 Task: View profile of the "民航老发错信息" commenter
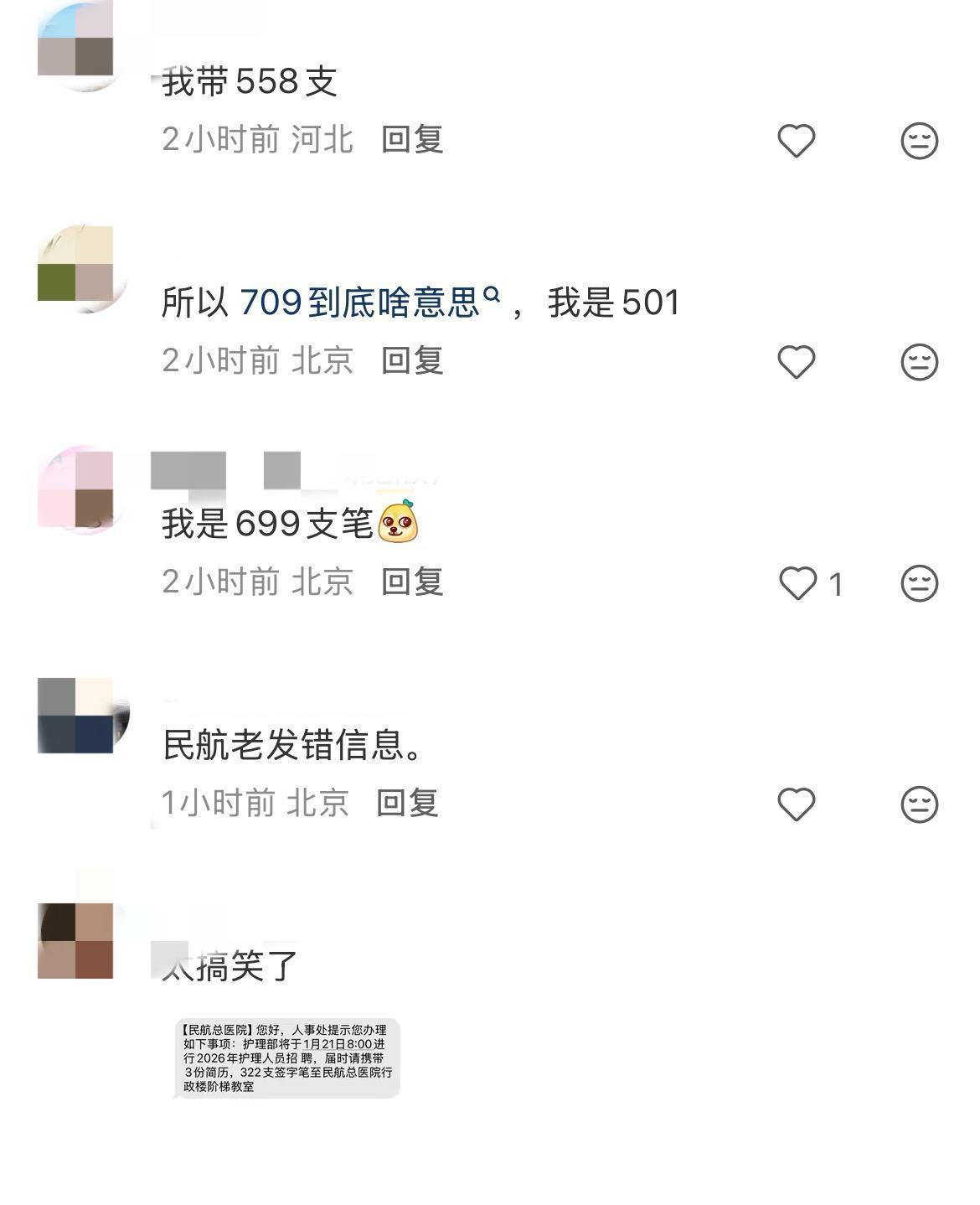[77, 715]
